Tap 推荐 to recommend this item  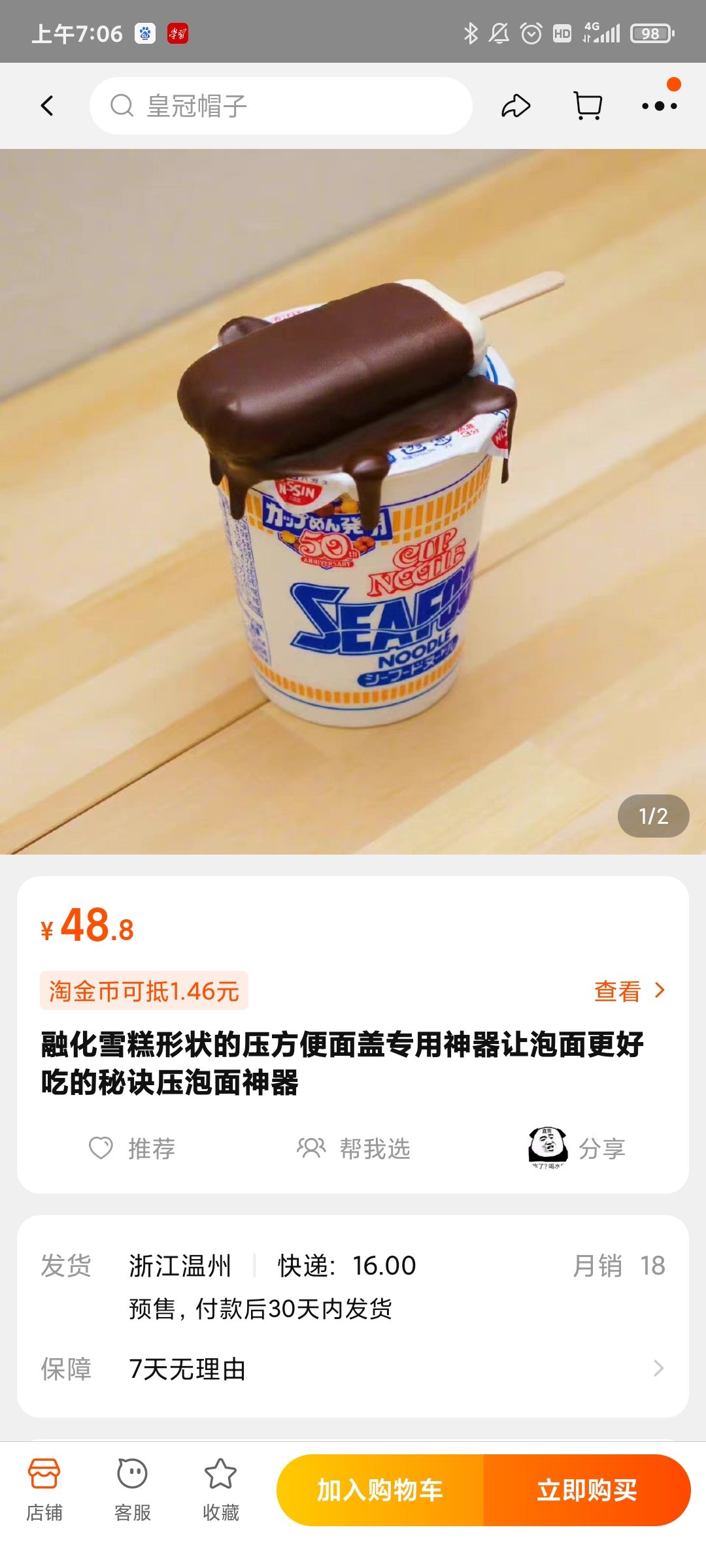(133, 1148)
